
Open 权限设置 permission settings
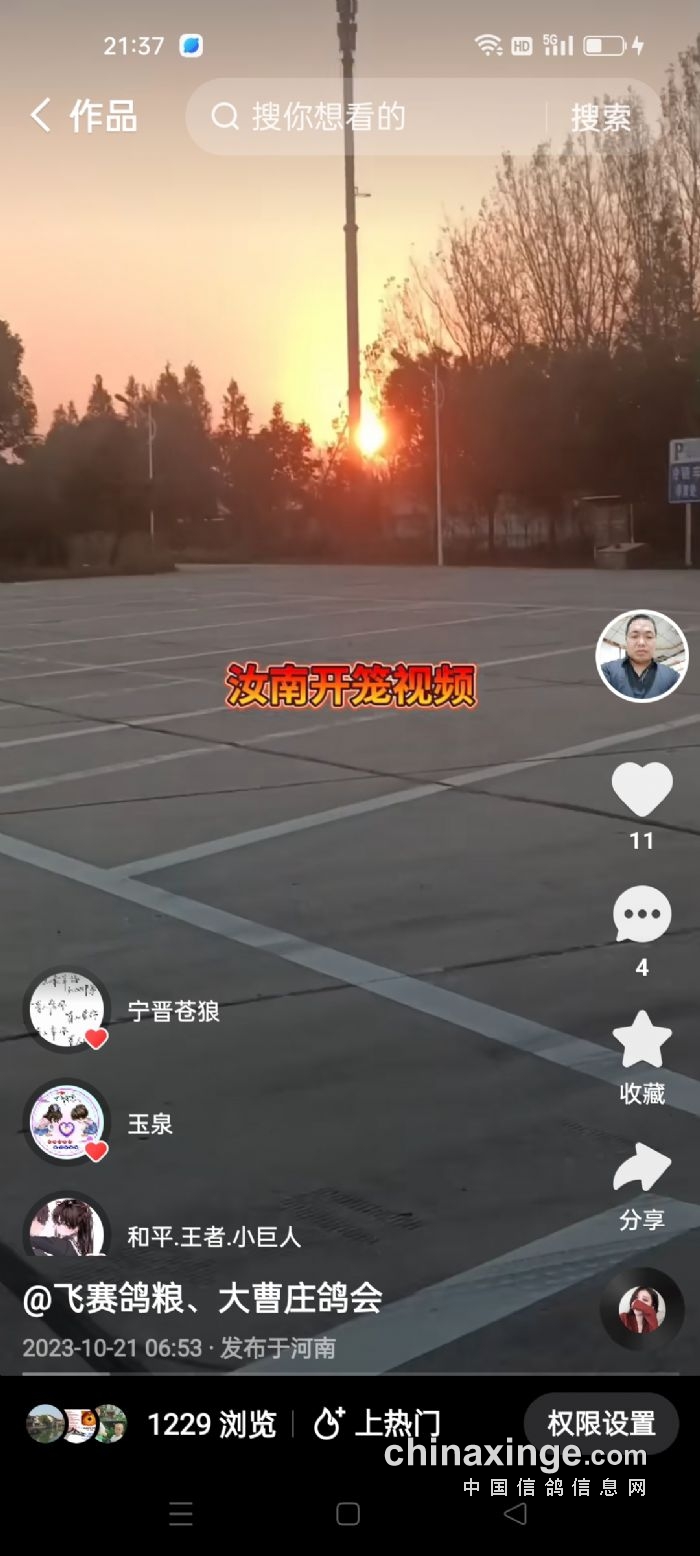601,1423
